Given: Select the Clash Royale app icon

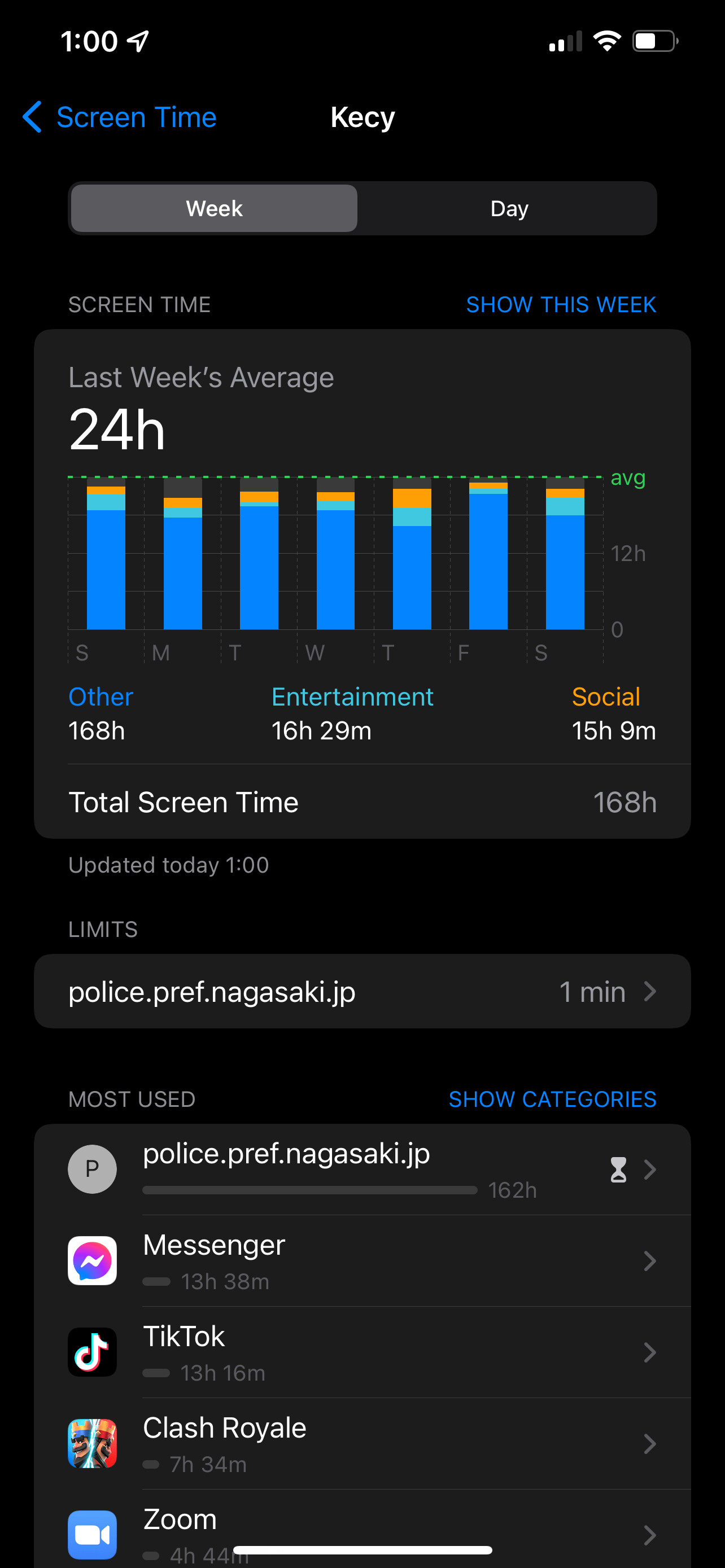Looking at the screenshot, I should click(x=92, y=1444).
